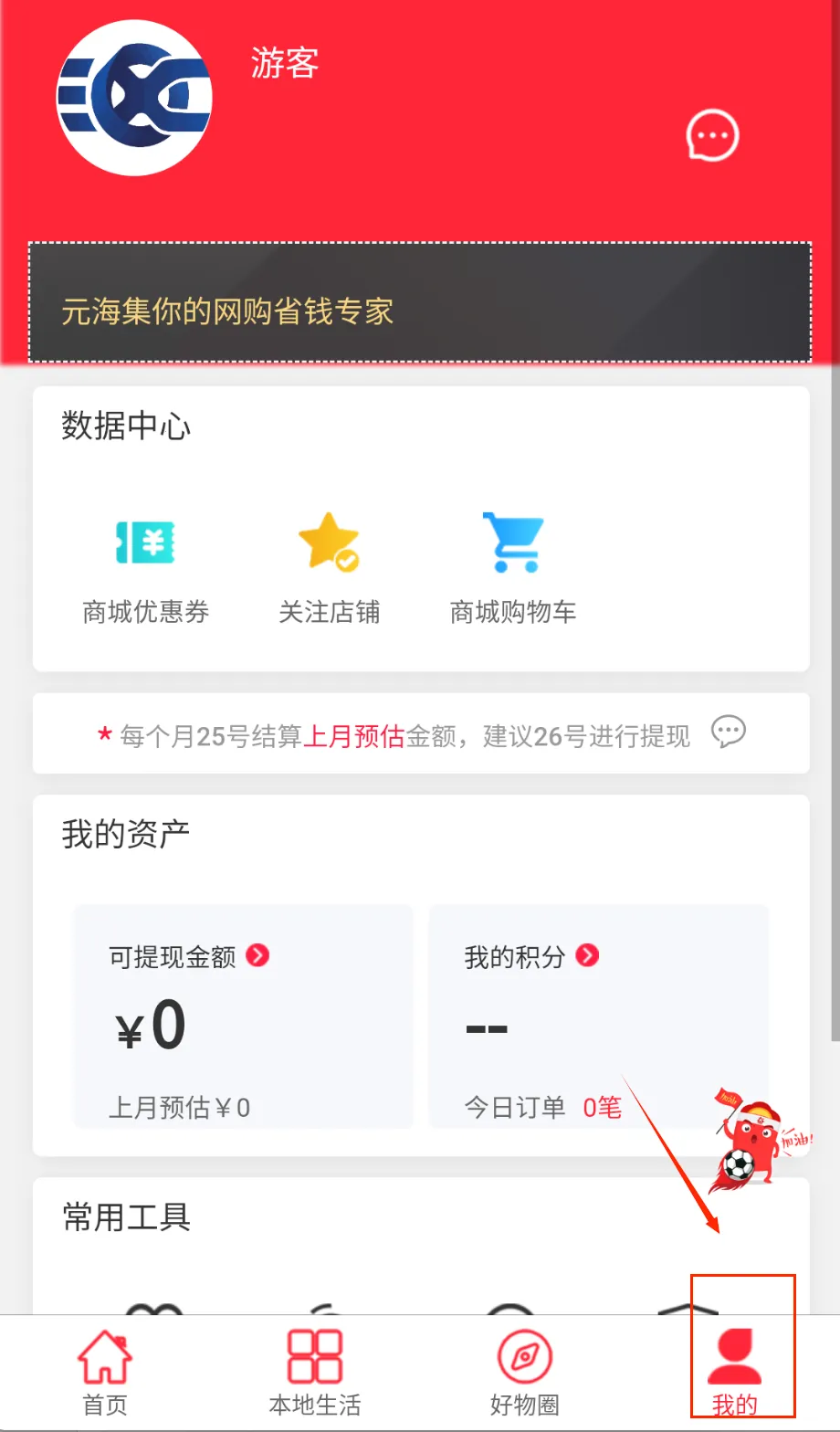This screenshot has height=1432, width=840.
Task: Click the 游客 guest name
Action: (x=284, y=63)
